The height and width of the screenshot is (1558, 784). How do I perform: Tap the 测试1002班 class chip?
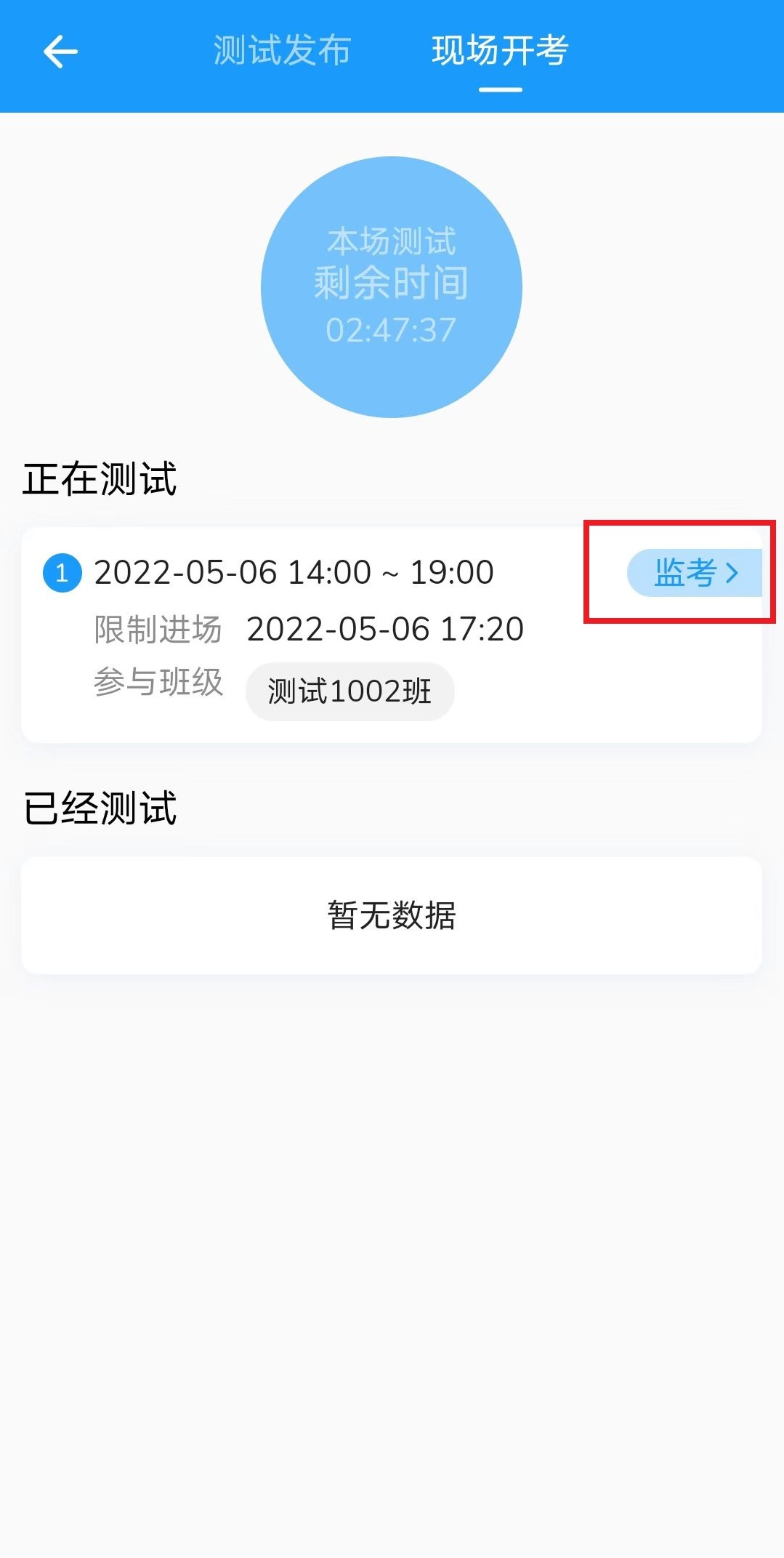[350, 691]
